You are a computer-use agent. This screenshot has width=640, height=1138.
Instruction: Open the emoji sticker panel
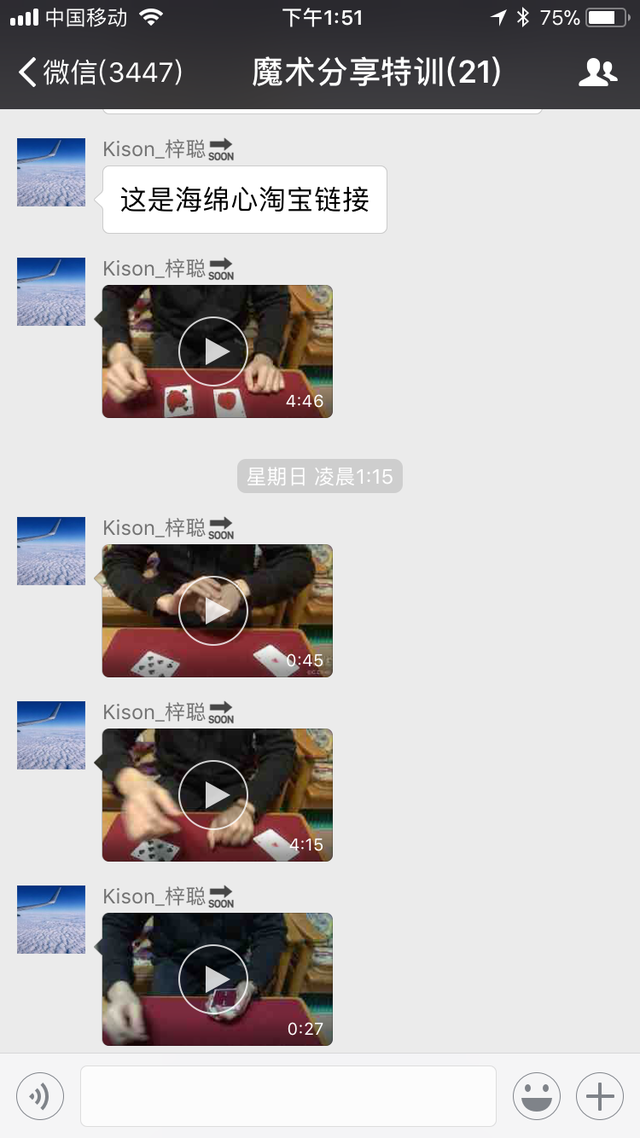click(536, 1097)
